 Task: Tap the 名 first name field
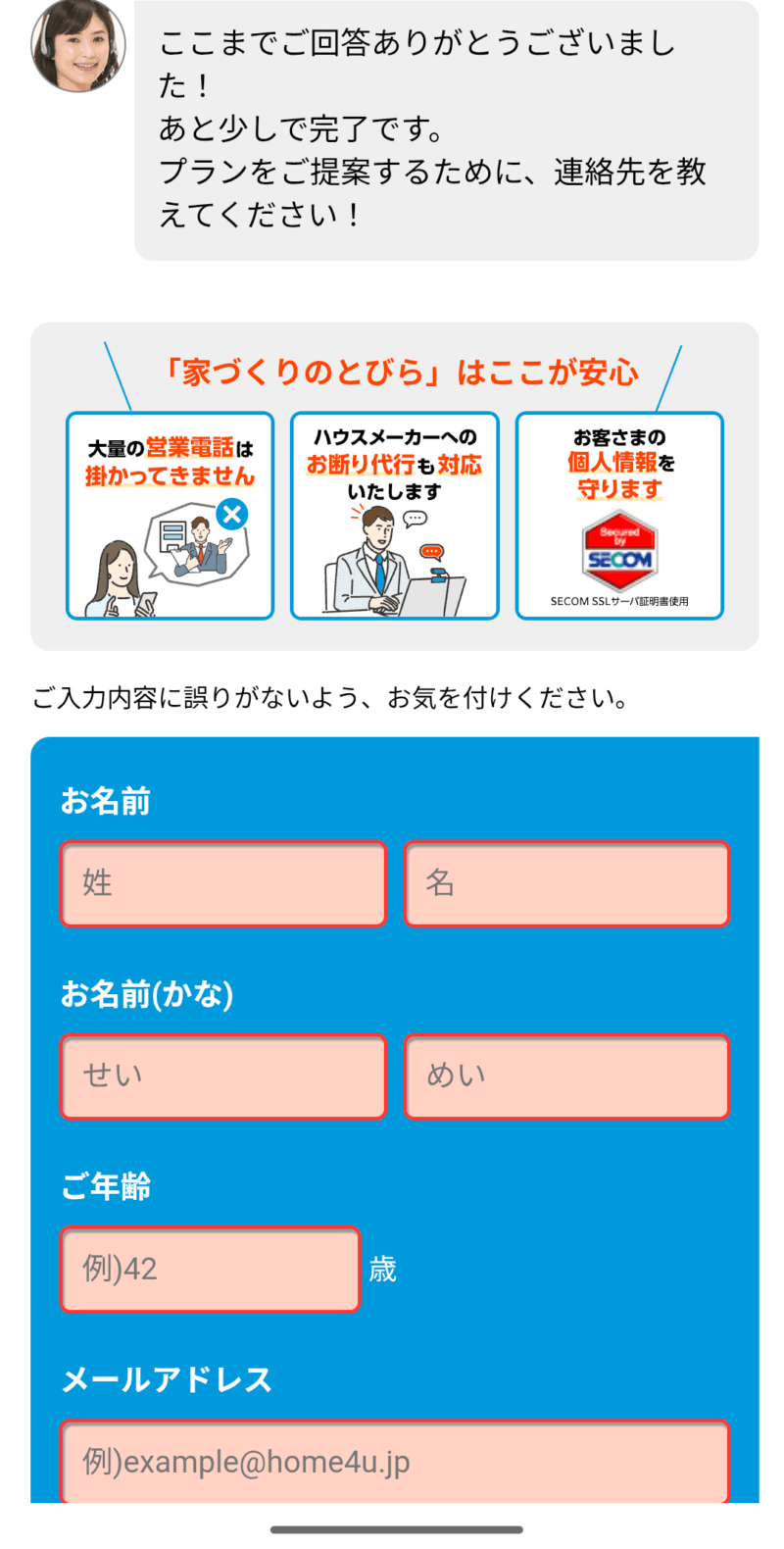coord(566,883)
